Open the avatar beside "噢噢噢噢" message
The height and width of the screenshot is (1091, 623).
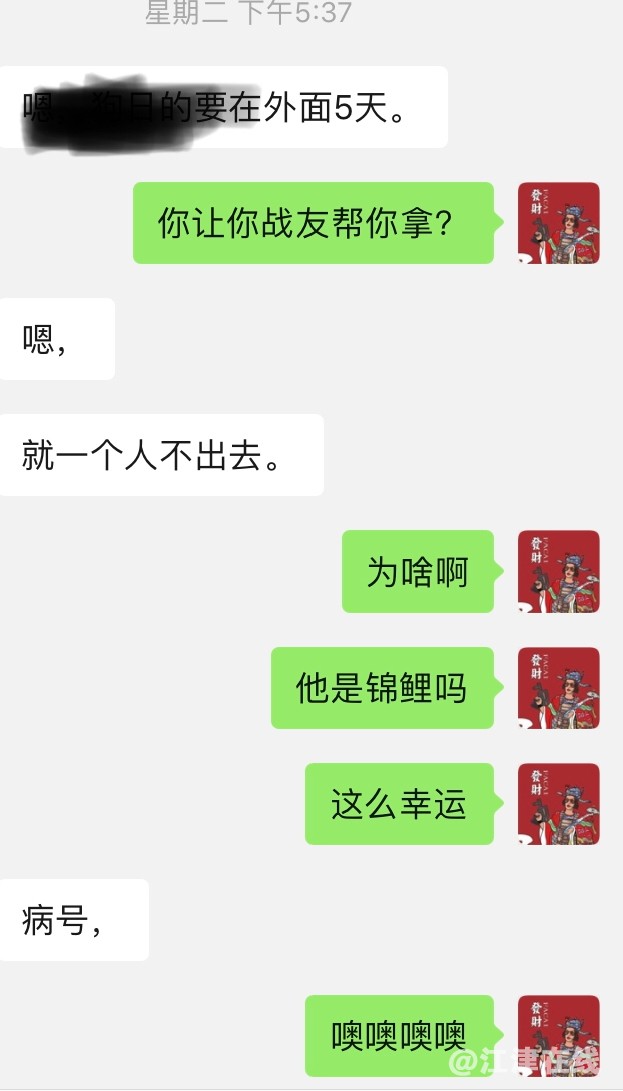click(x=558, y=1035)
